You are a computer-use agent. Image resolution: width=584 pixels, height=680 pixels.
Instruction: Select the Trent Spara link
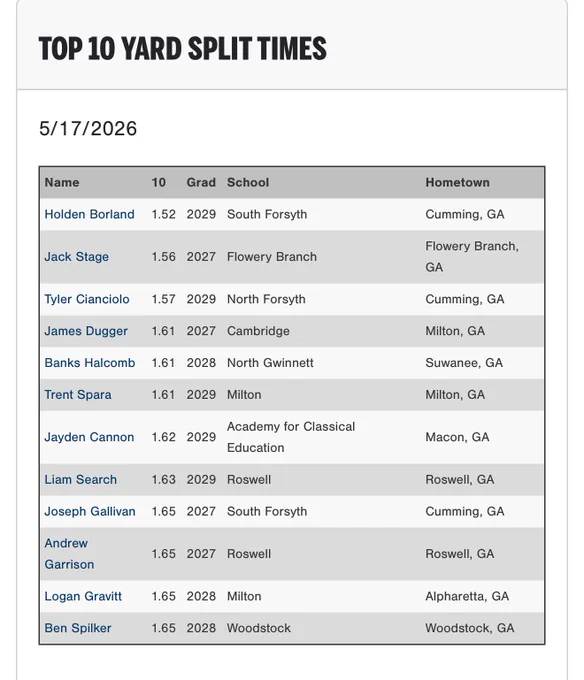tap(78, 395)
